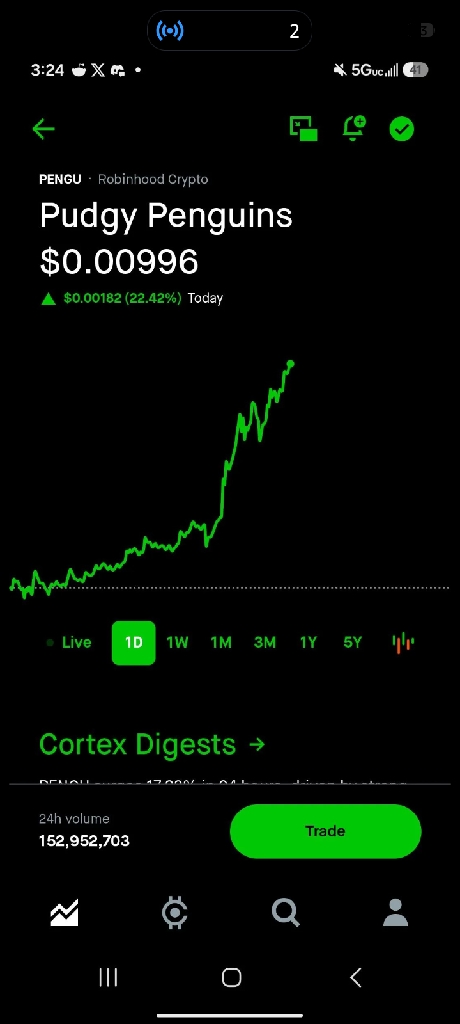Viewport: 460px width, 1024px height.
Task: Go back using the green arrow
Action: click(43, 129)
